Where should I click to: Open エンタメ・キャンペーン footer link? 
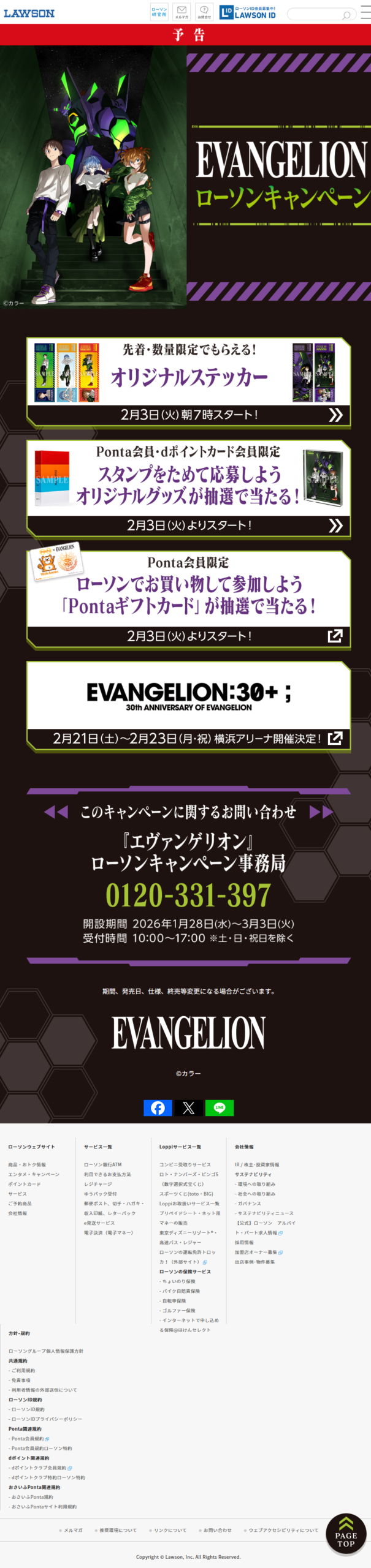click(34, 1174)
